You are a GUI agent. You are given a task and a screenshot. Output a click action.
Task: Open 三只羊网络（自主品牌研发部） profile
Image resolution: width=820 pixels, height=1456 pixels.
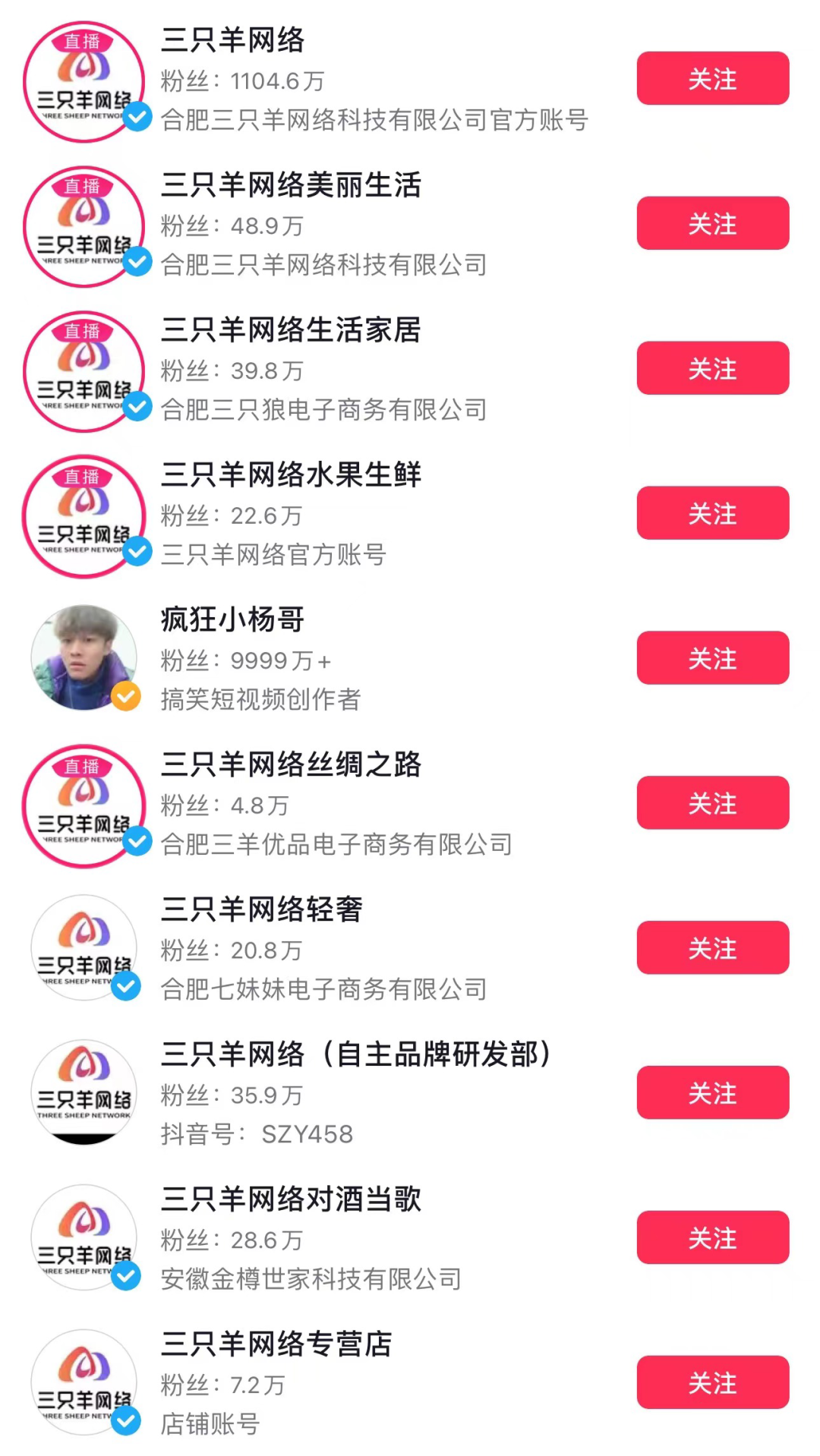click(355, 1055)
